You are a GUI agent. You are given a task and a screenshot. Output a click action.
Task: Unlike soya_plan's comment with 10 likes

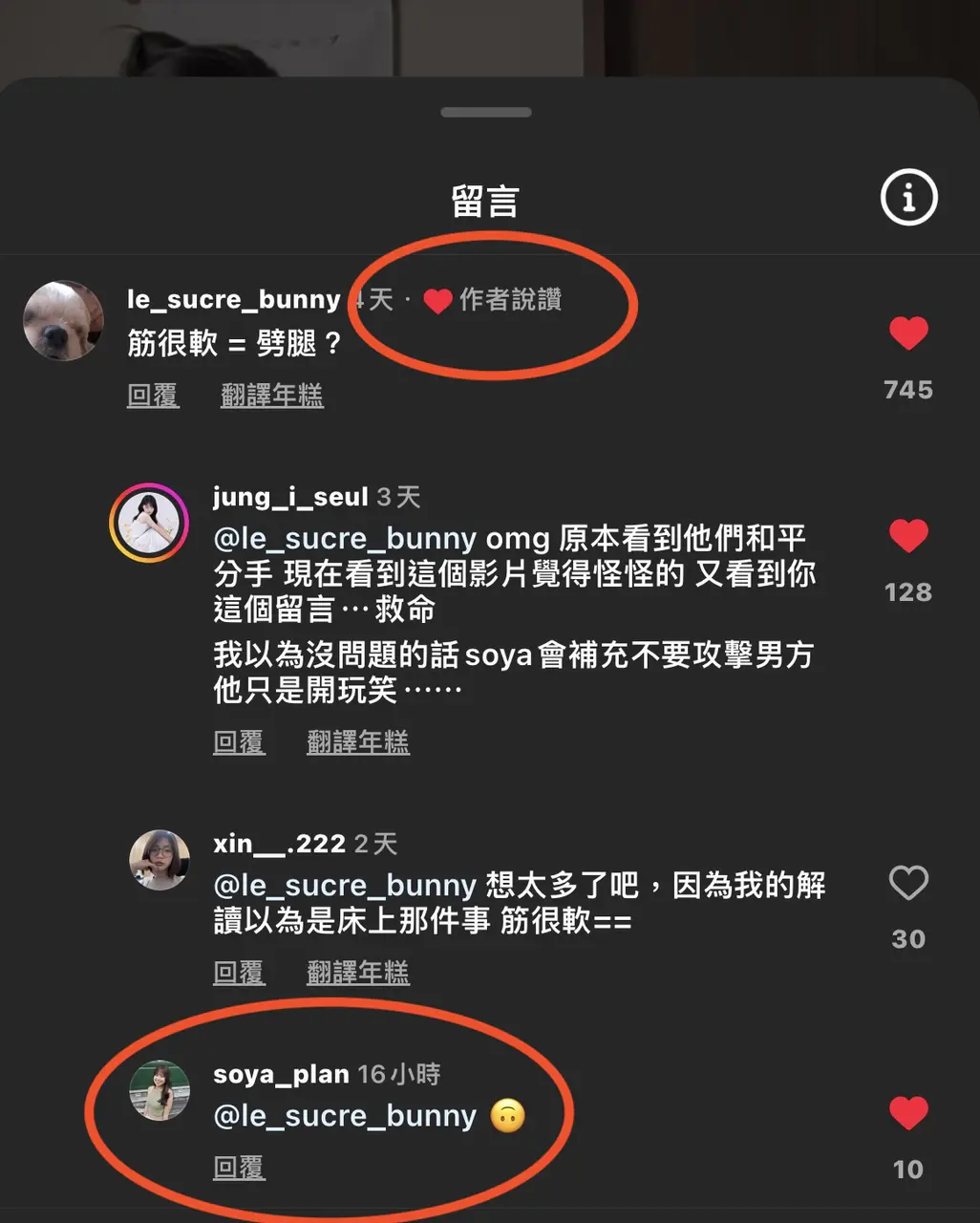[908, 1113]
